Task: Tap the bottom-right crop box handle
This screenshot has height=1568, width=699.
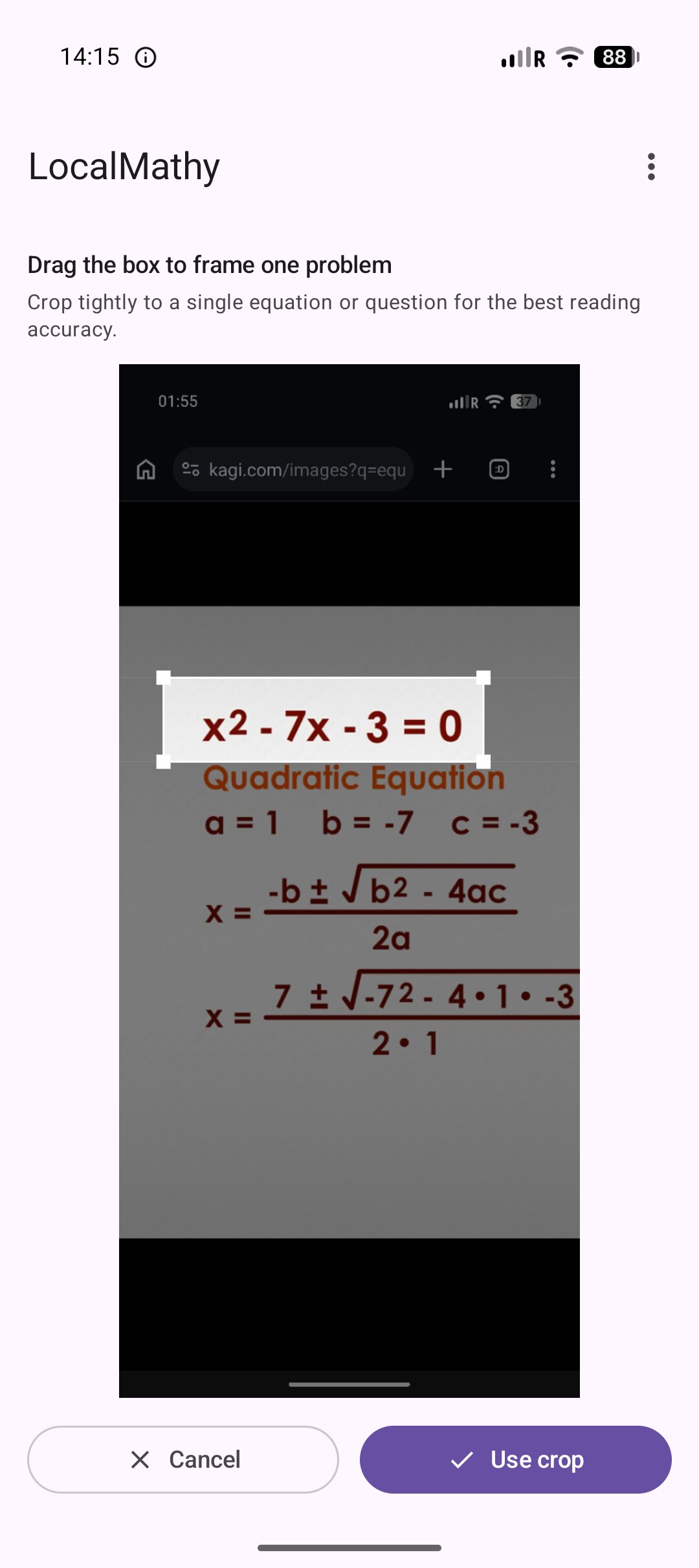Action: pos(483,762)
